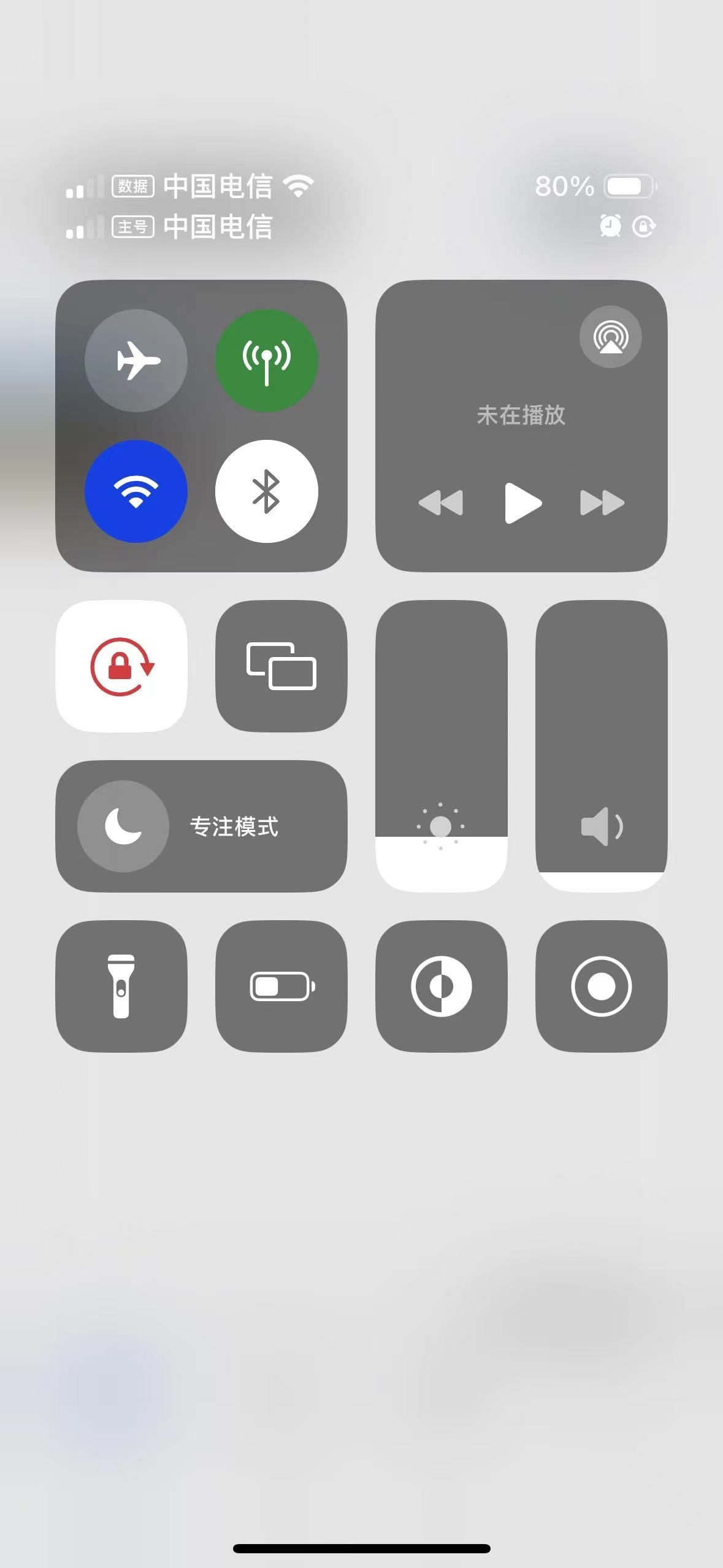Play media in the 未在播放 player
The width and height of the screenshot is (723, 1568).
click(522, 503)
